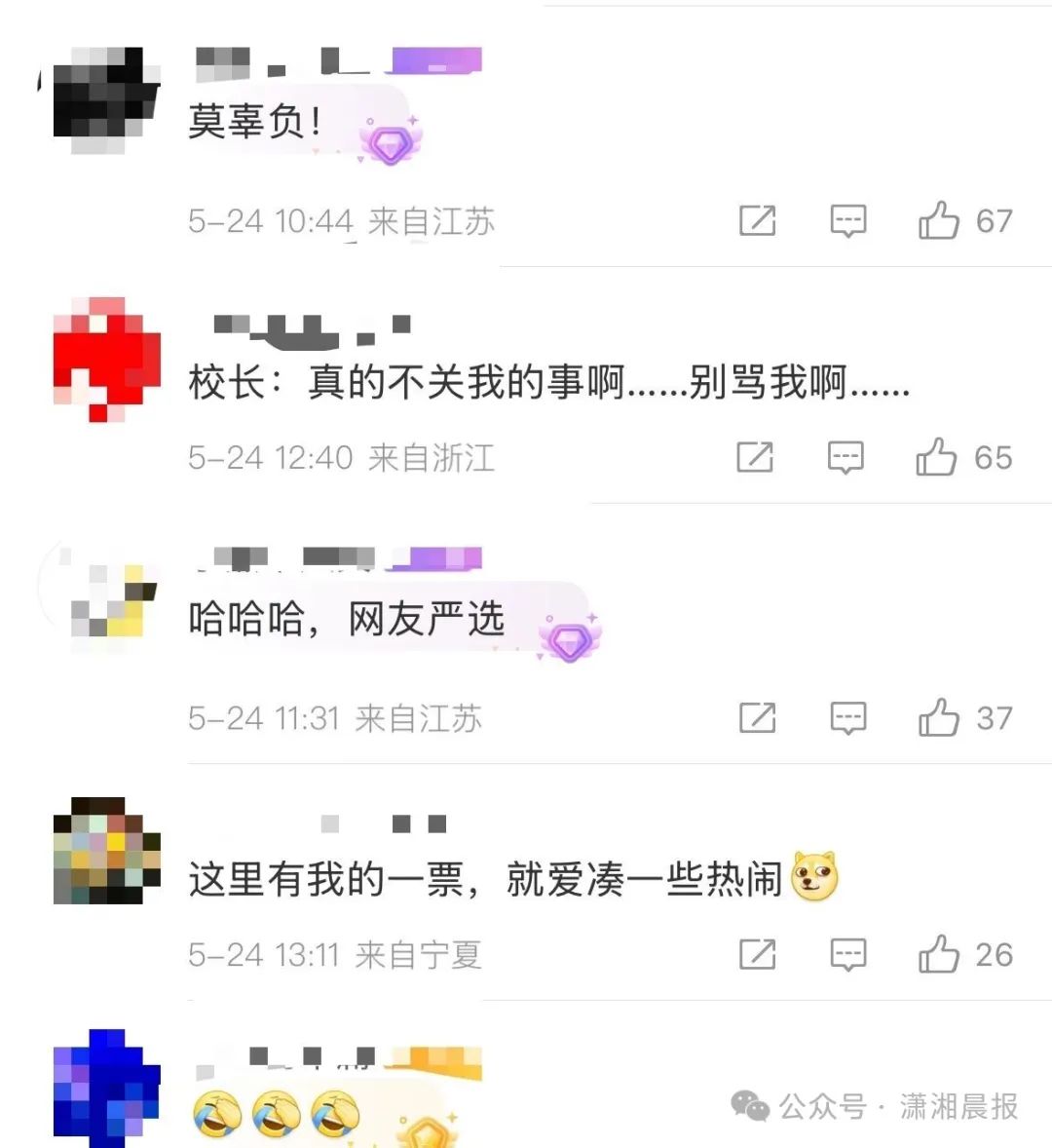Reply to the comment starting with "校长:"
The width and height of the screenshot is (1052, 1148).
(x=845, y=457)
